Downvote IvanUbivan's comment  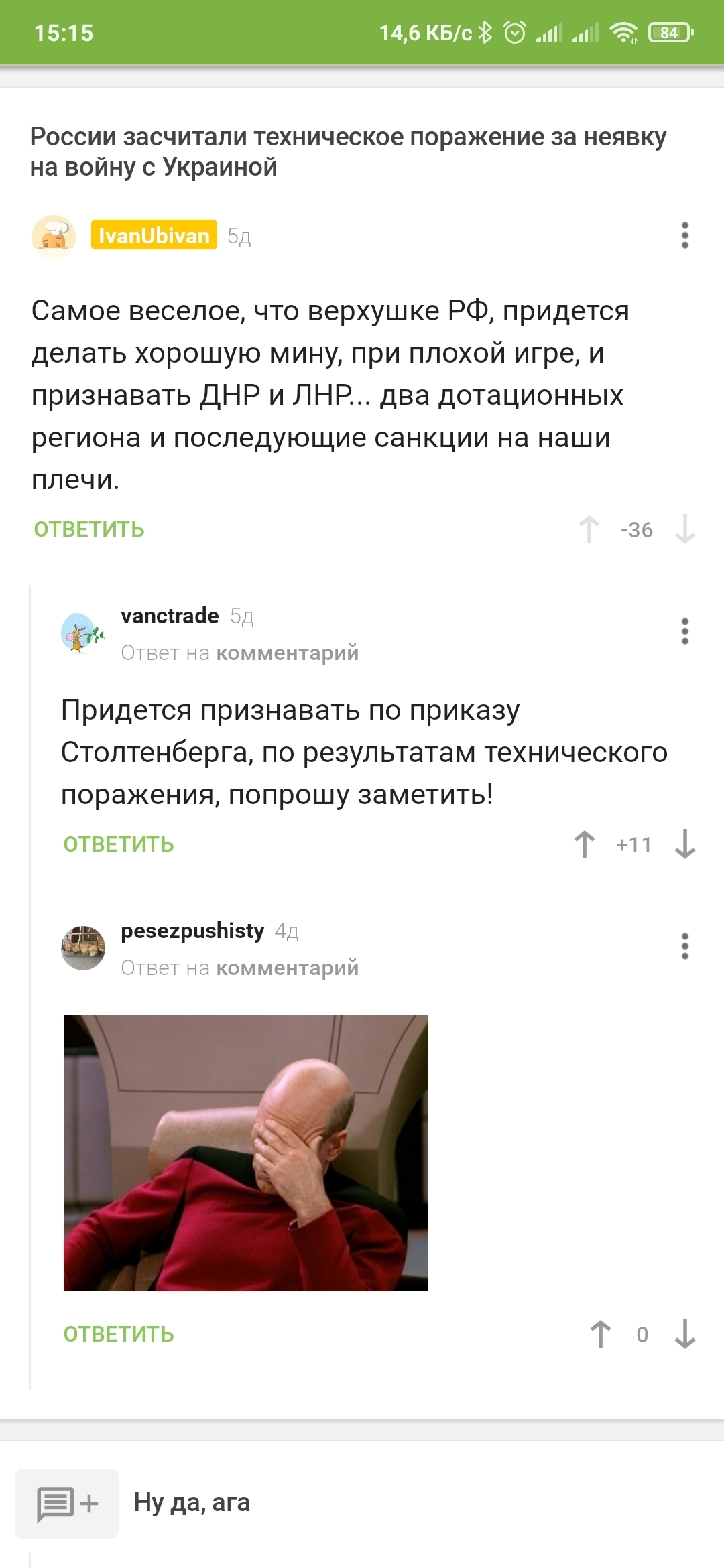[x=684, y=529]
